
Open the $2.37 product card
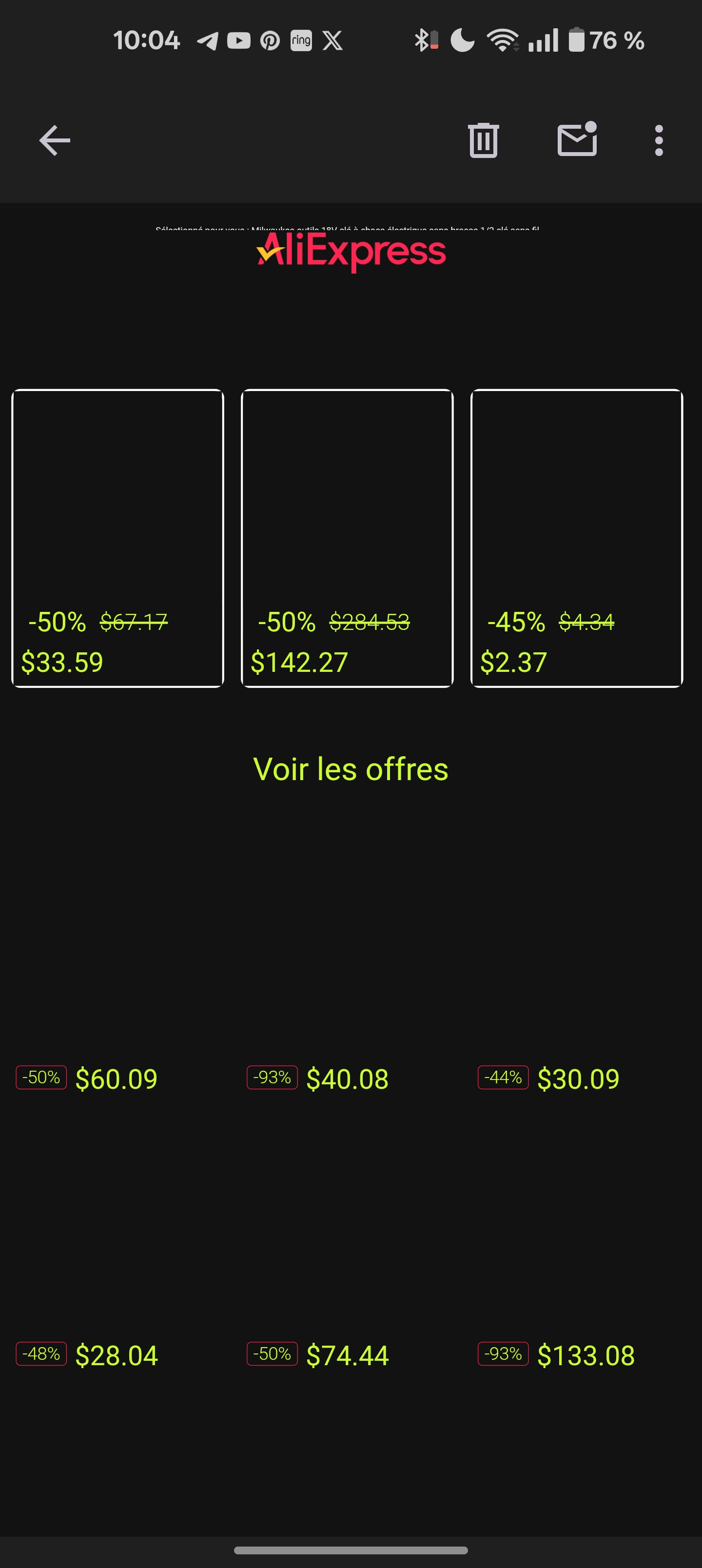point(577,538)
